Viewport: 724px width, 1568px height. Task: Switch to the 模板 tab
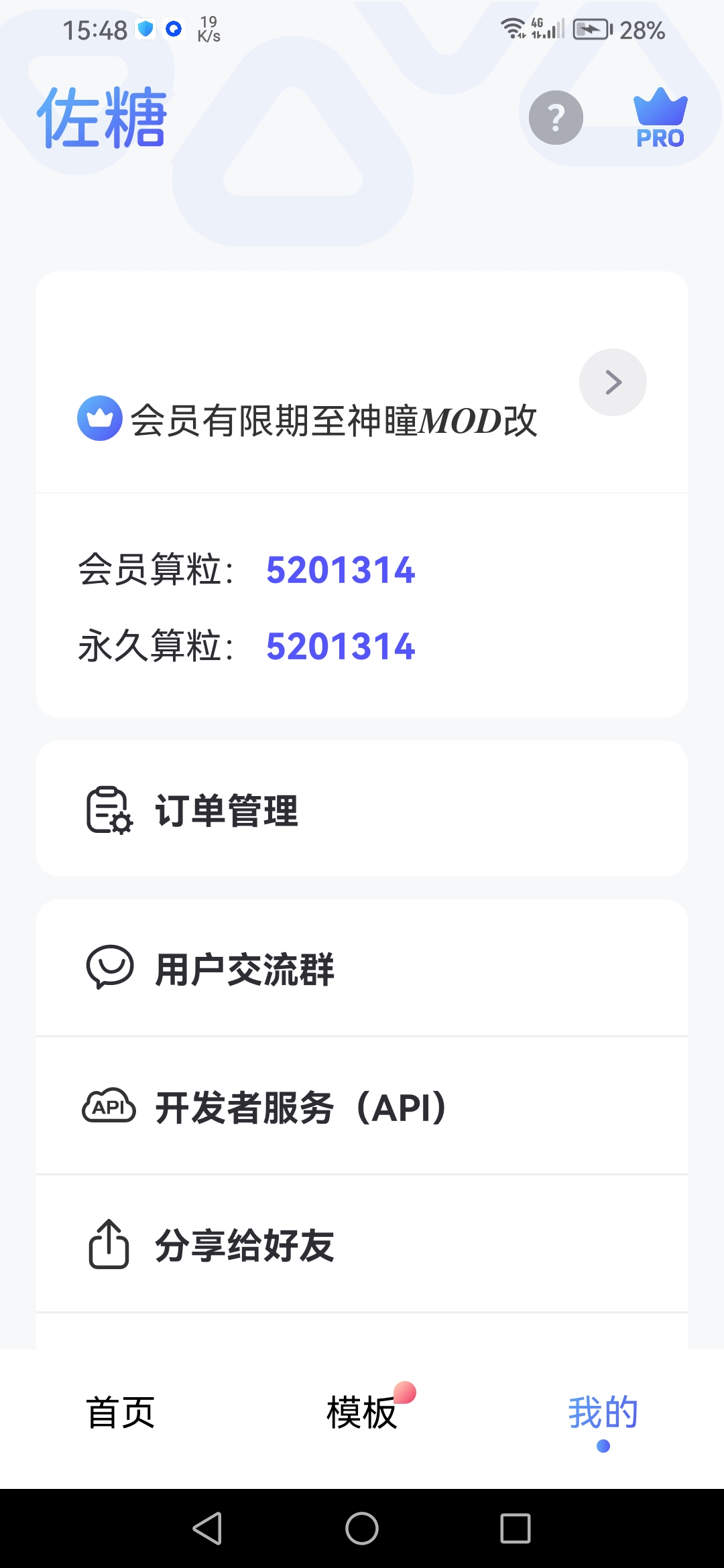click(x=362, y=1413)
